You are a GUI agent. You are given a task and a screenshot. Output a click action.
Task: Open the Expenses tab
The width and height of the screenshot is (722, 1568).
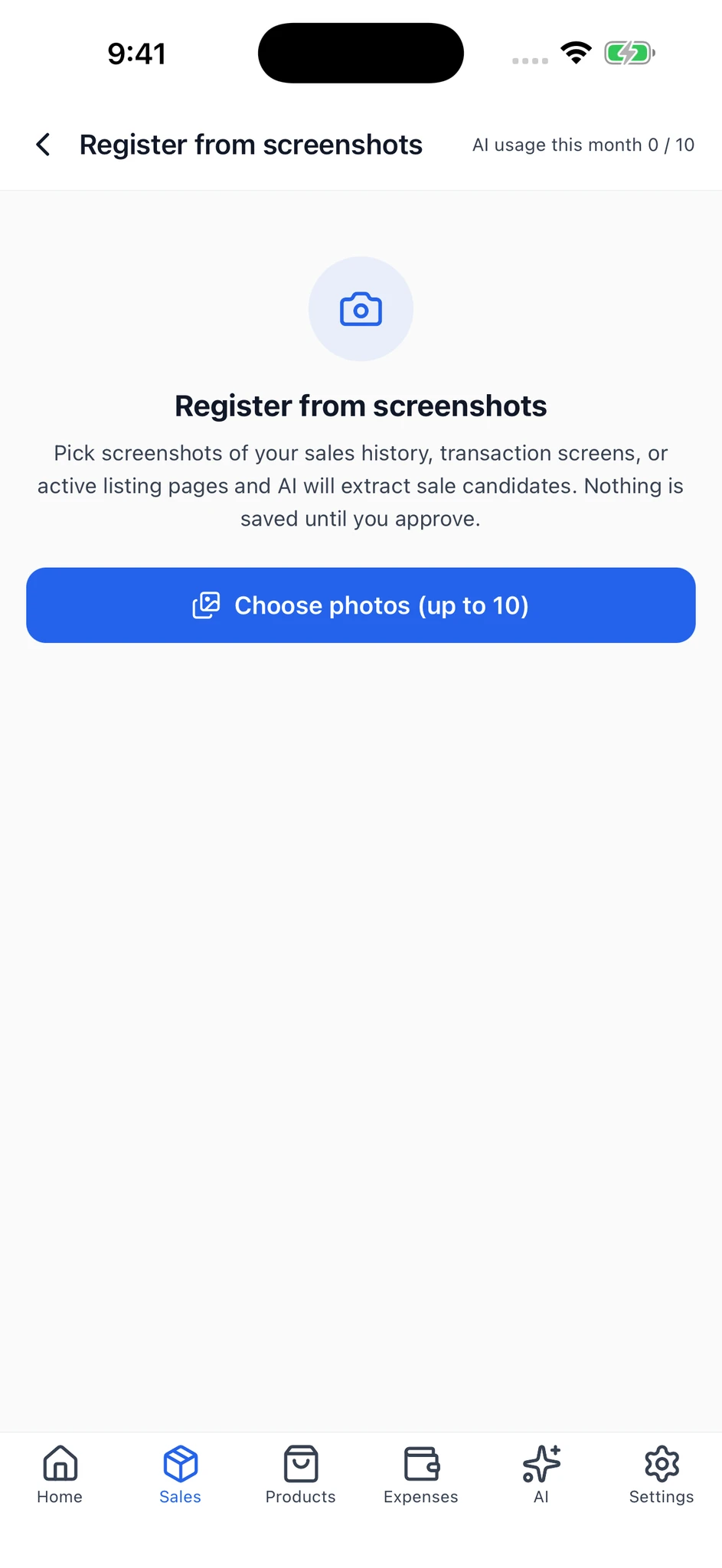(421, 1475)
